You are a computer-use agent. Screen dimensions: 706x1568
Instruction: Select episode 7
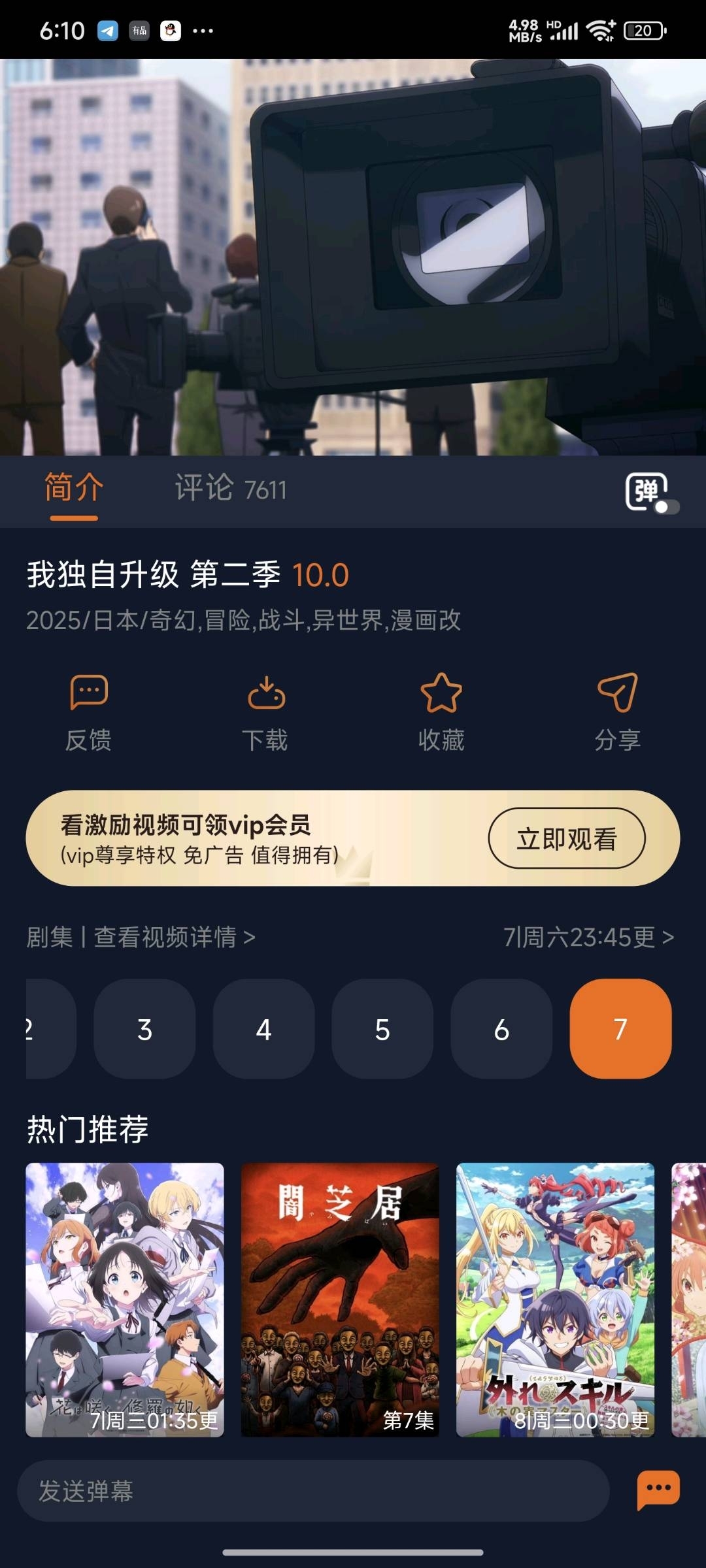(x=620, y=1029)
